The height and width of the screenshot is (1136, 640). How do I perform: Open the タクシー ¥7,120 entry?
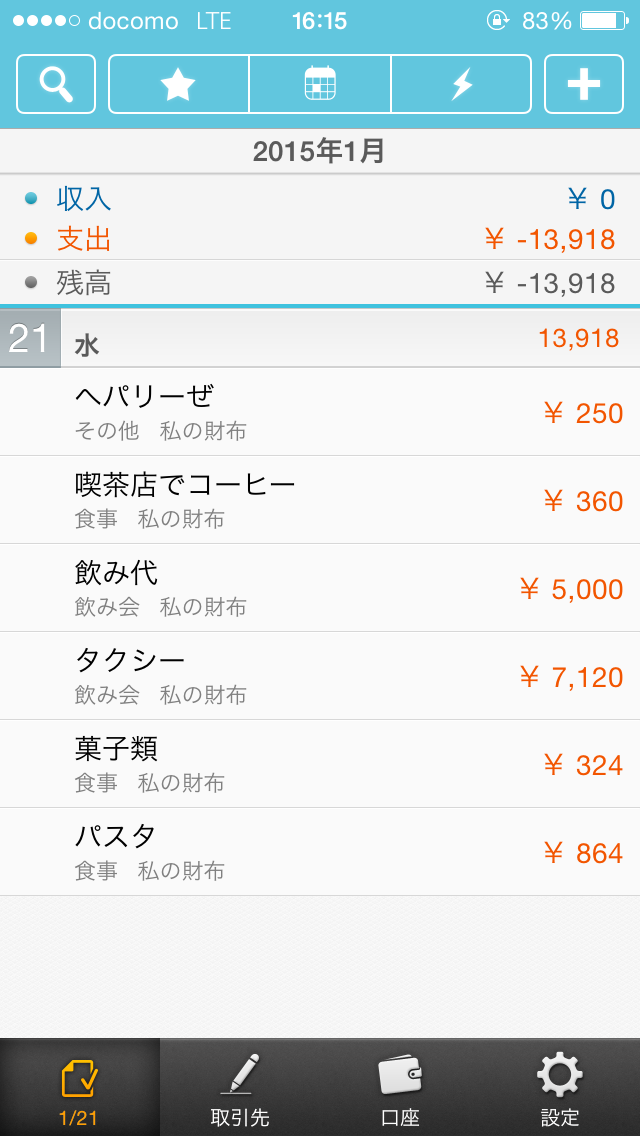point(320,676)
